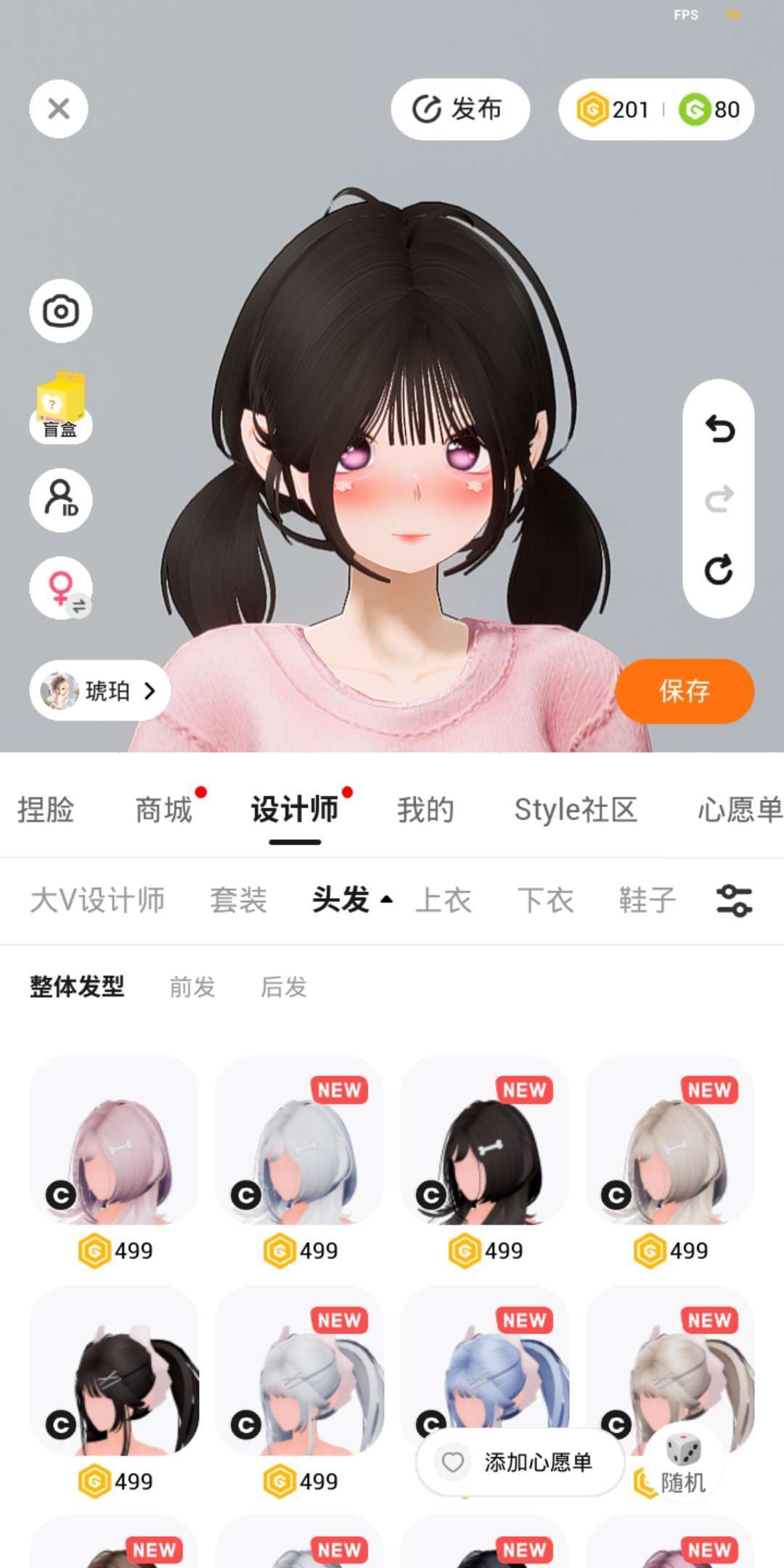Select the 套装 category
784x1568 pixels.
(x=238, y=900)
